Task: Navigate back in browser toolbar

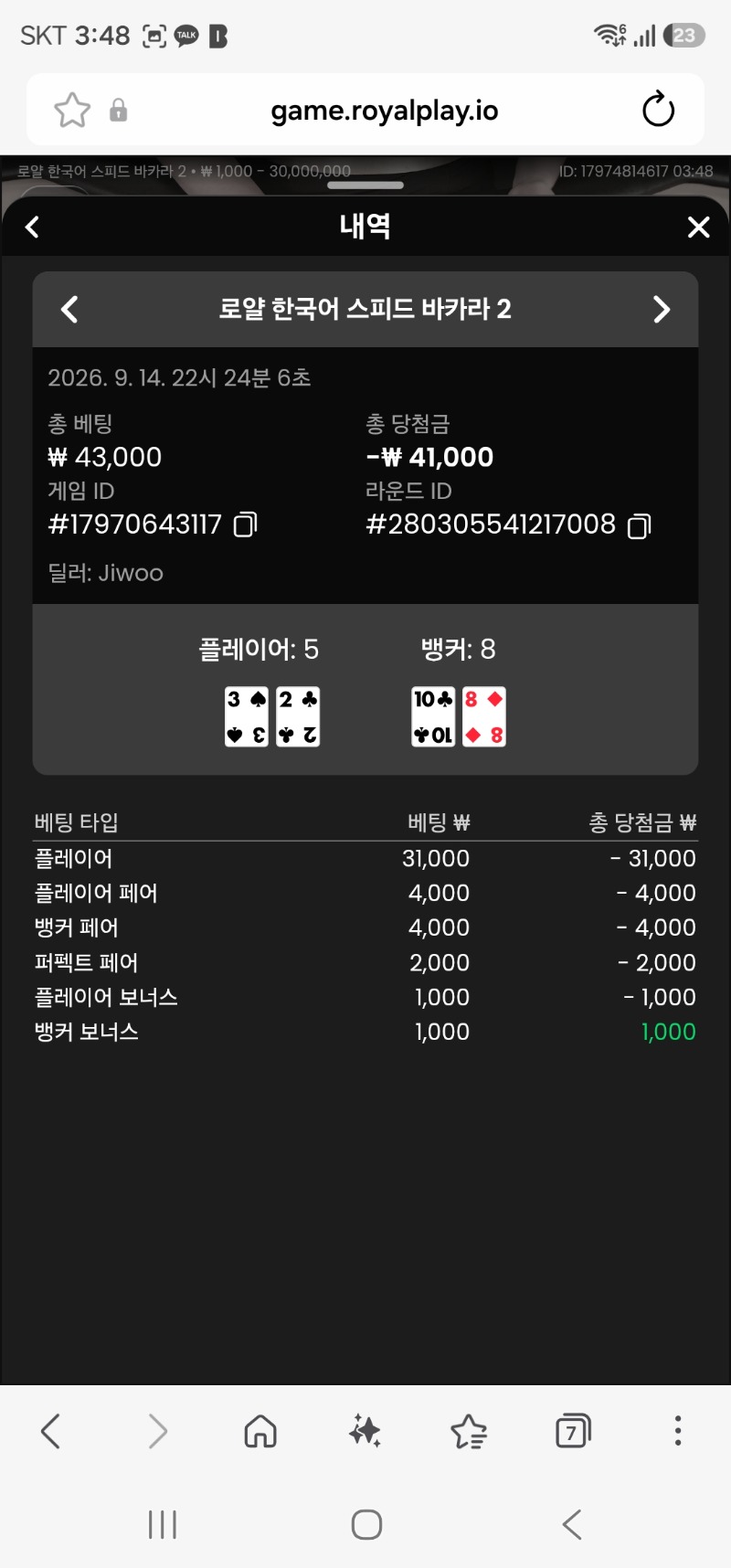Action: pyautogui.click(x=51, y=1431)
